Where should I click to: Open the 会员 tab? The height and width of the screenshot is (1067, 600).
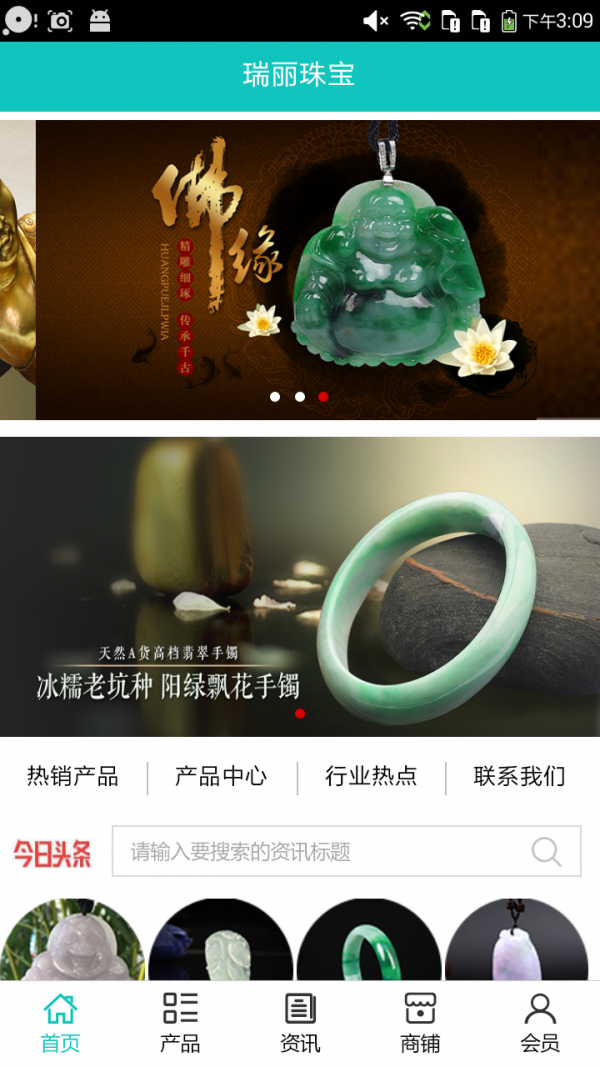(x=540, y=1022)
